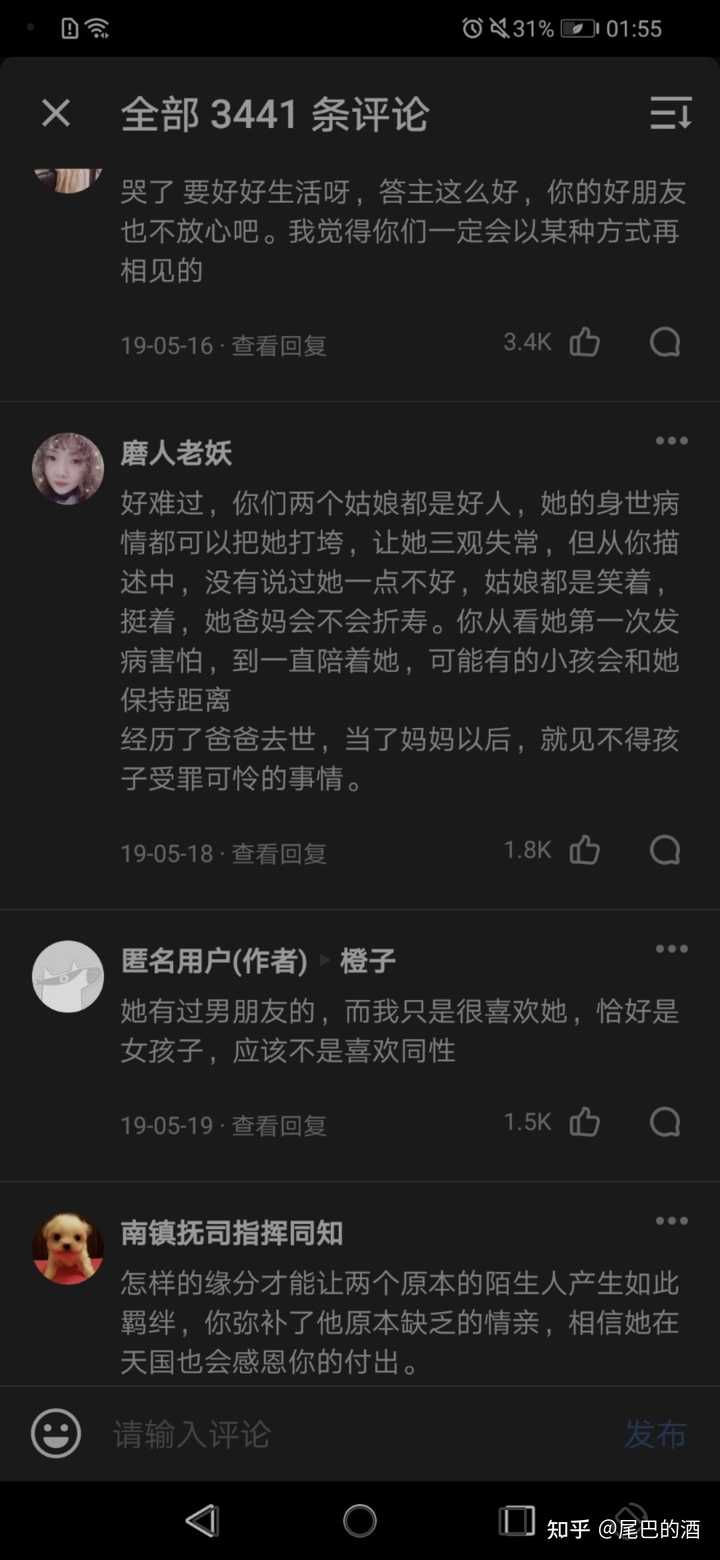Screen dimensions: 720x1560
Task: Open more options on 匿名用户's comment
Action: [x=671, y=949]
